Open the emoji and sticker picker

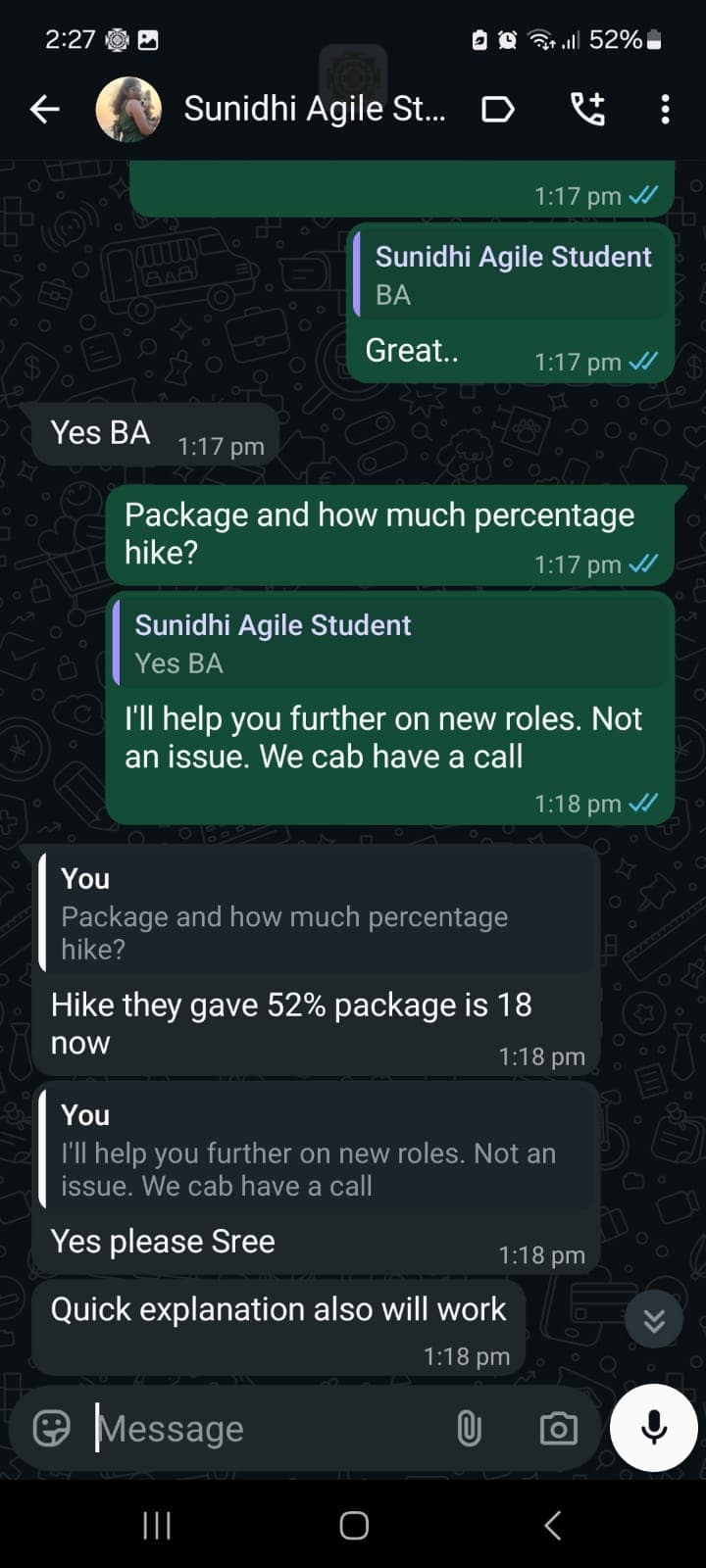(49, 1428)
